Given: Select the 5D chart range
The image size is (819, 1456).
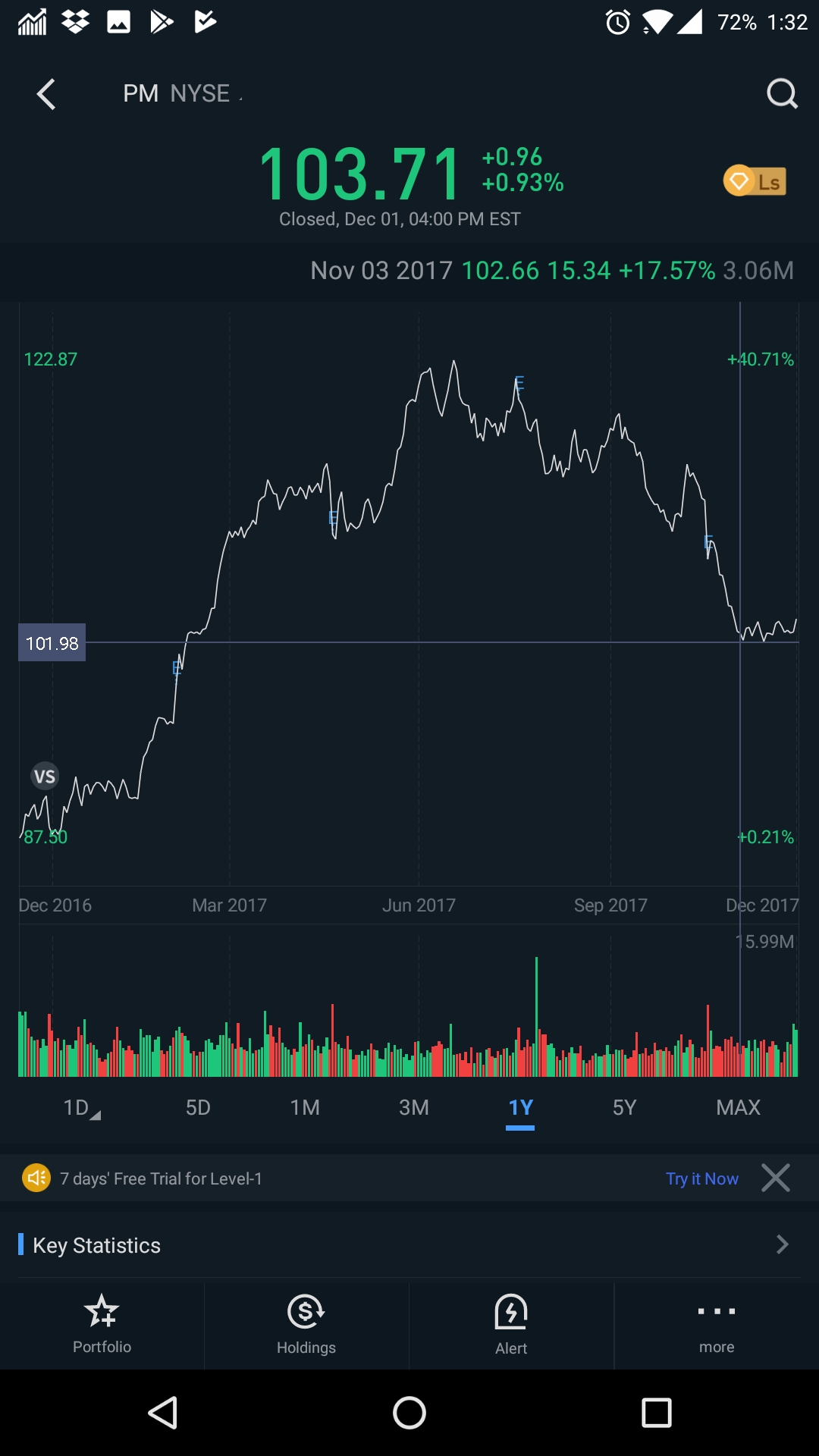Looking at the screenshot, I should point(198,1107).
